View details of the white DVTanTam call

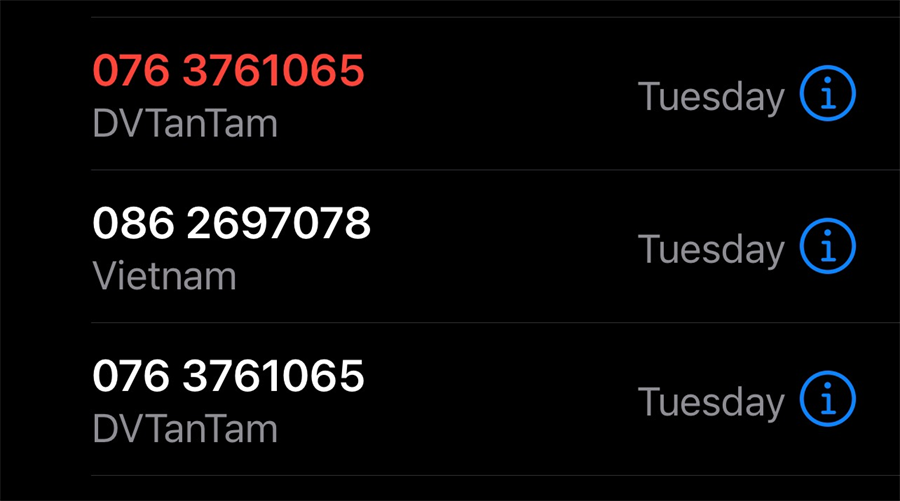(827, 400)
